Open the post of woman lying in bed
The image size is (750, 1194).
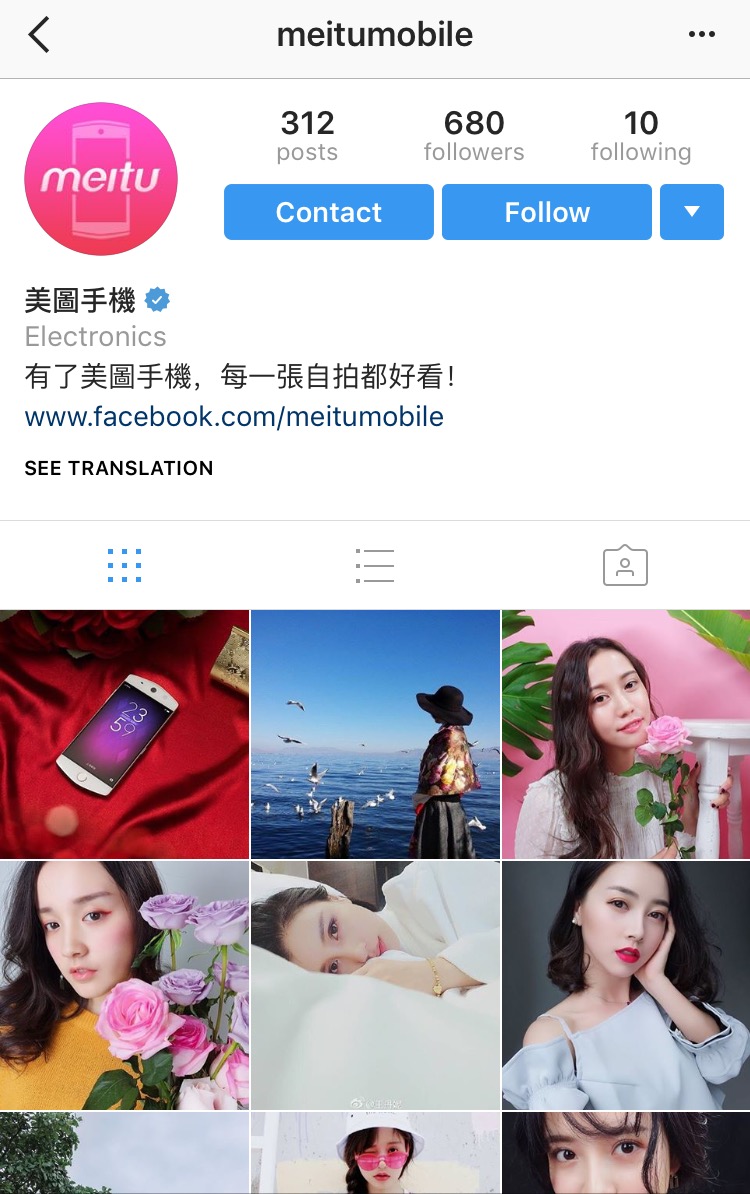coord(375,985)
